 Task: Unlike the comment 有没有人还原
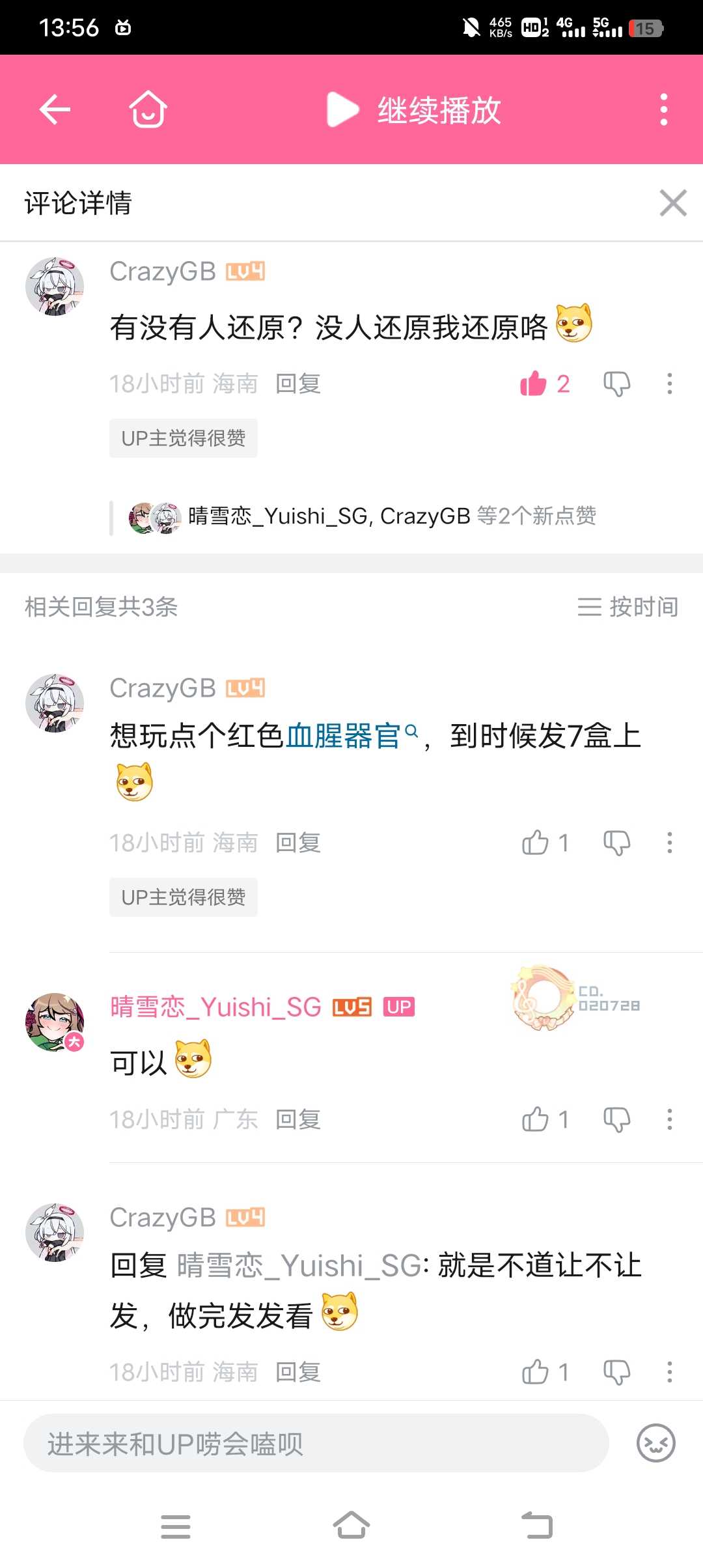coord(534,384)
